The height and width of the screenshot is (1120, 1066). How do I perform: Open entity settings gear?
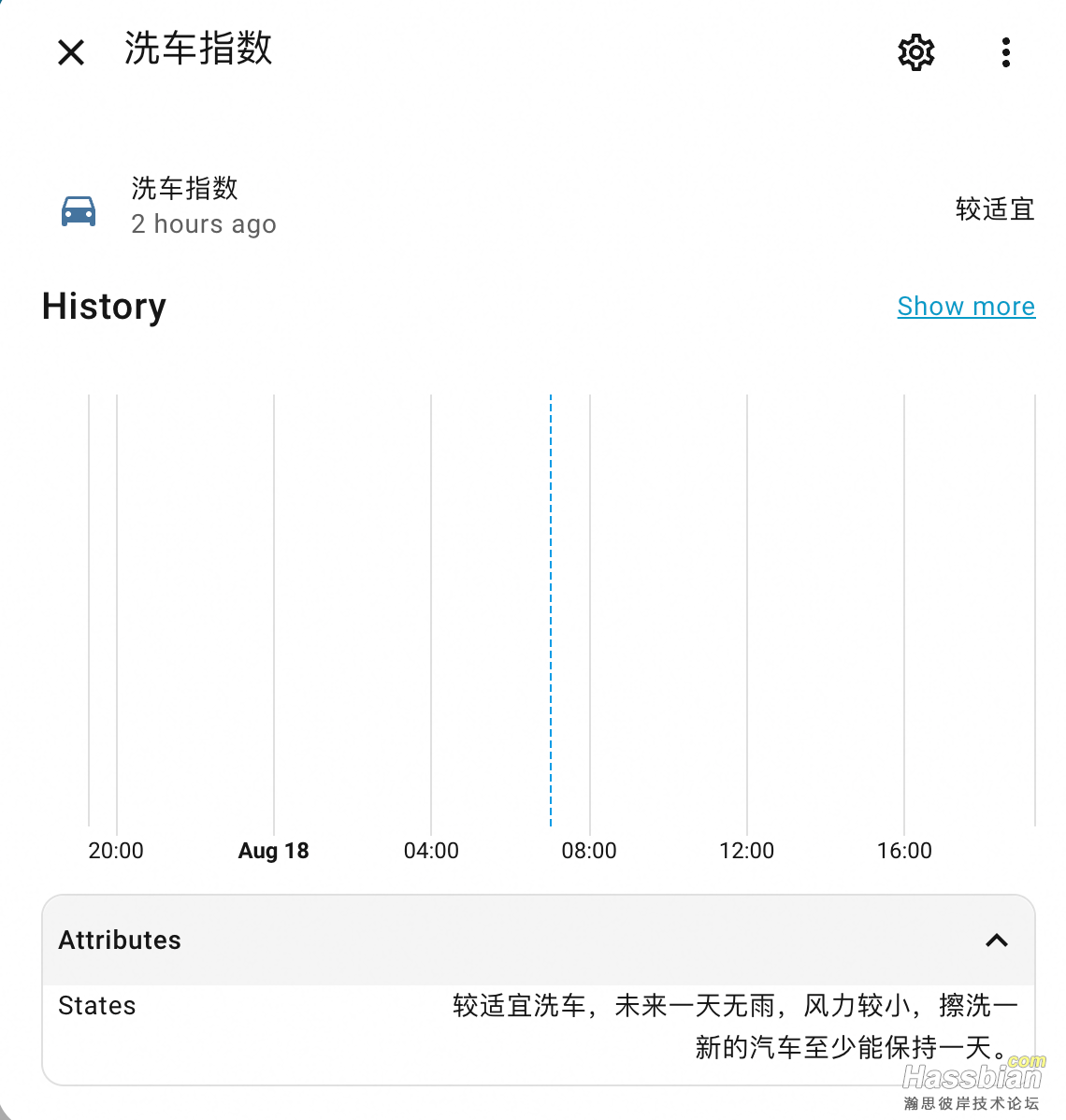915,52
